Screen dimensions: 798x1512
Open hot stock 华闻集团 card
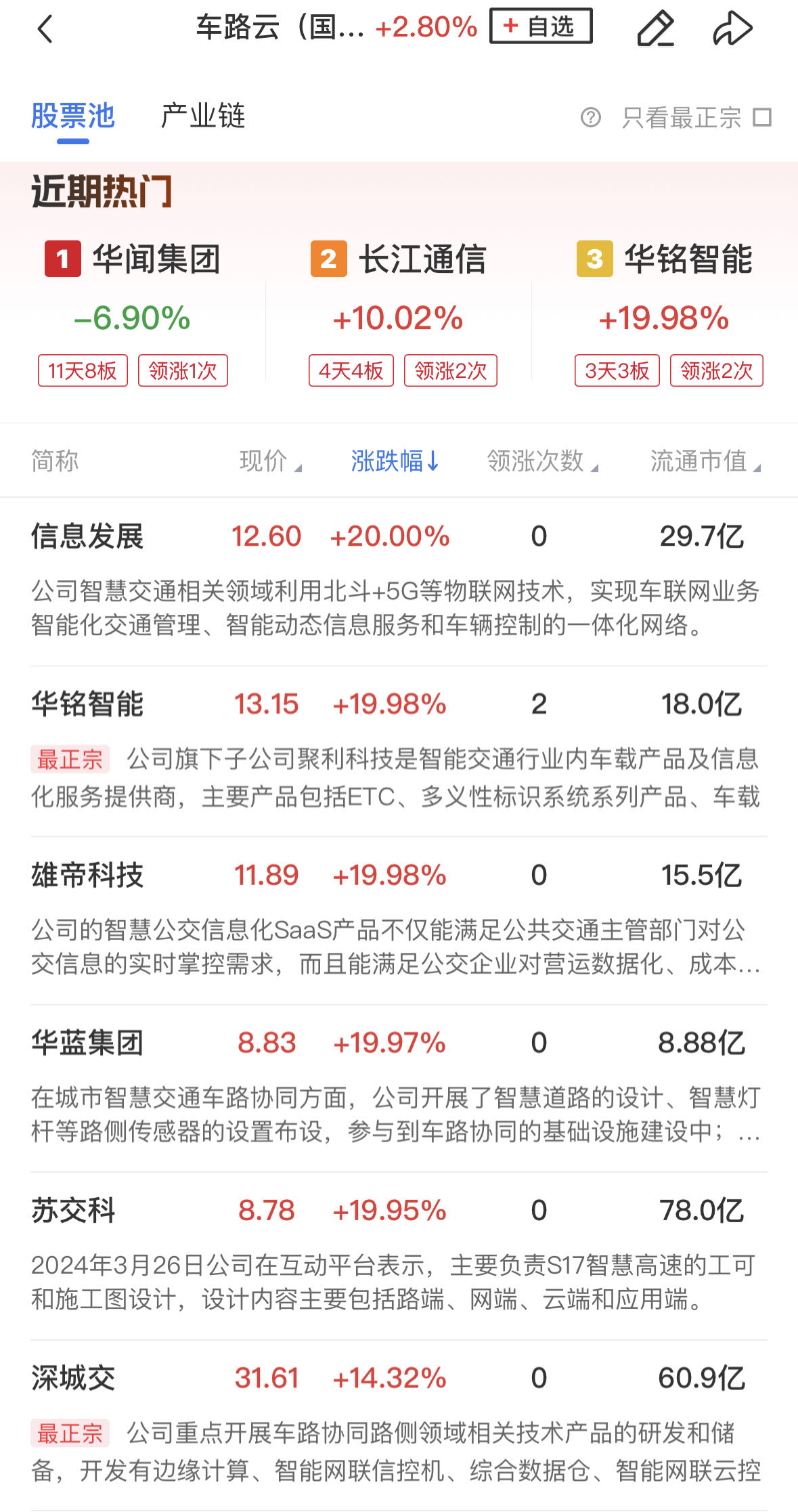[x=133, y=313]
